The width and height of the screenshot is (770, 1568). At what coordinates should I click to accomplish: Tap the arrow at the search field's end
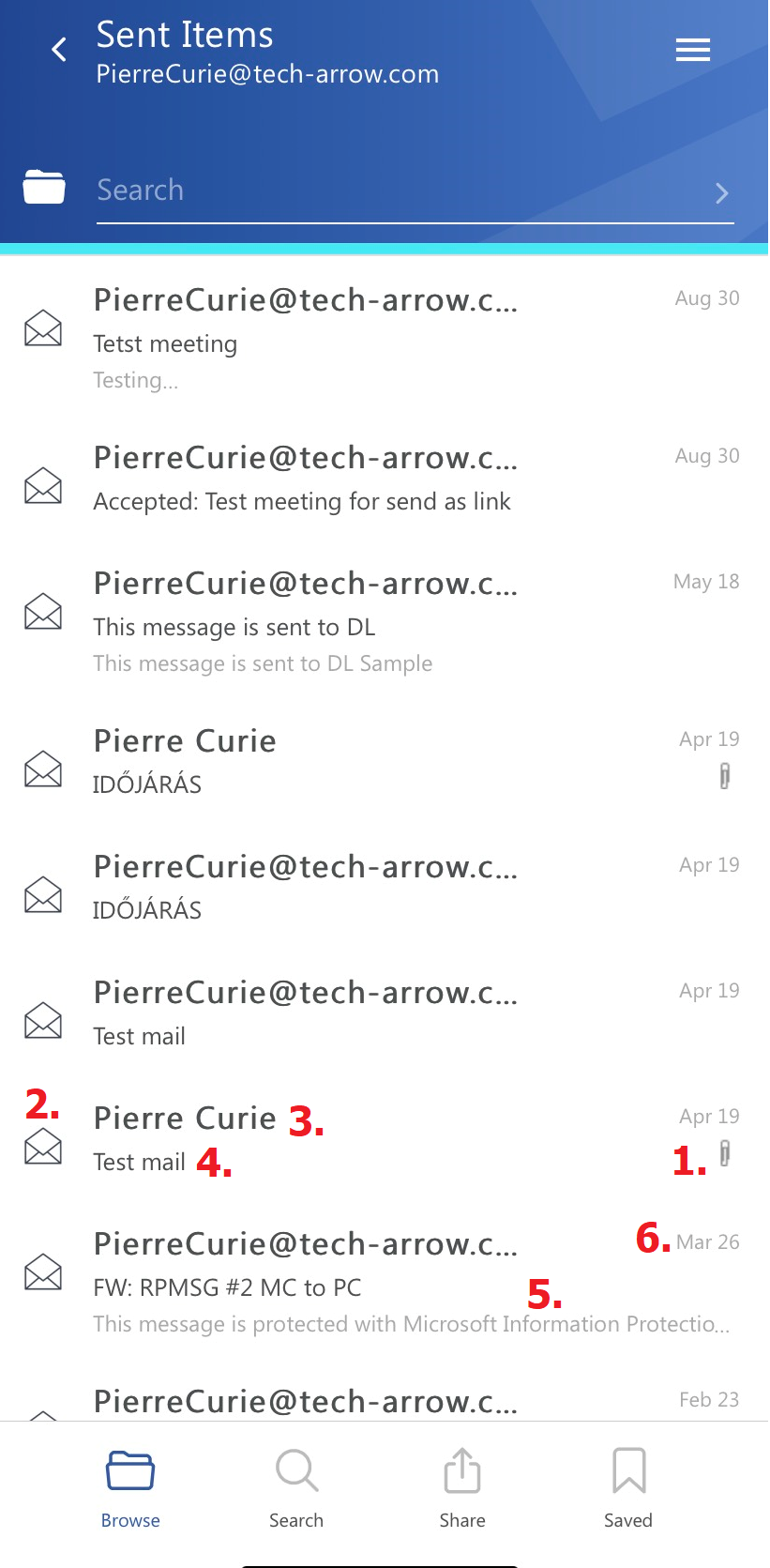[721, 193]
